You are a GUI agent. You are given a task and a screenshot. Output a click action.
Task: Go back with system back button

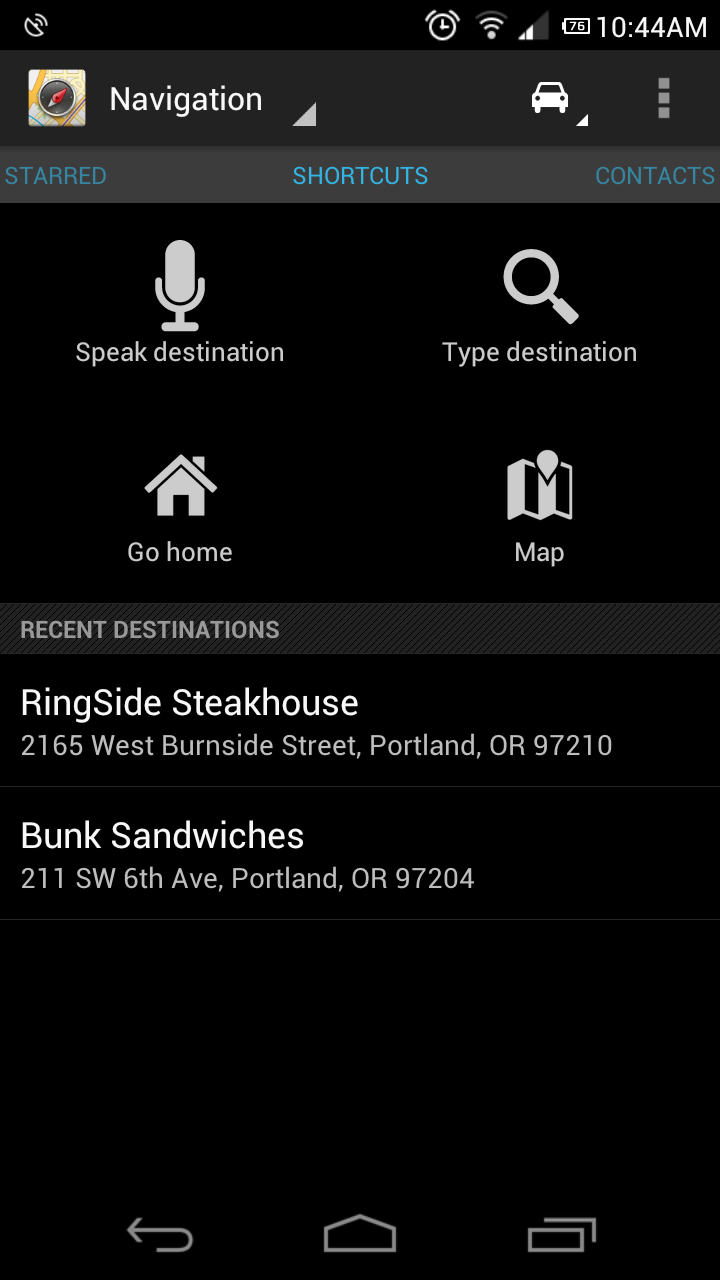(x=160, y=1235)
